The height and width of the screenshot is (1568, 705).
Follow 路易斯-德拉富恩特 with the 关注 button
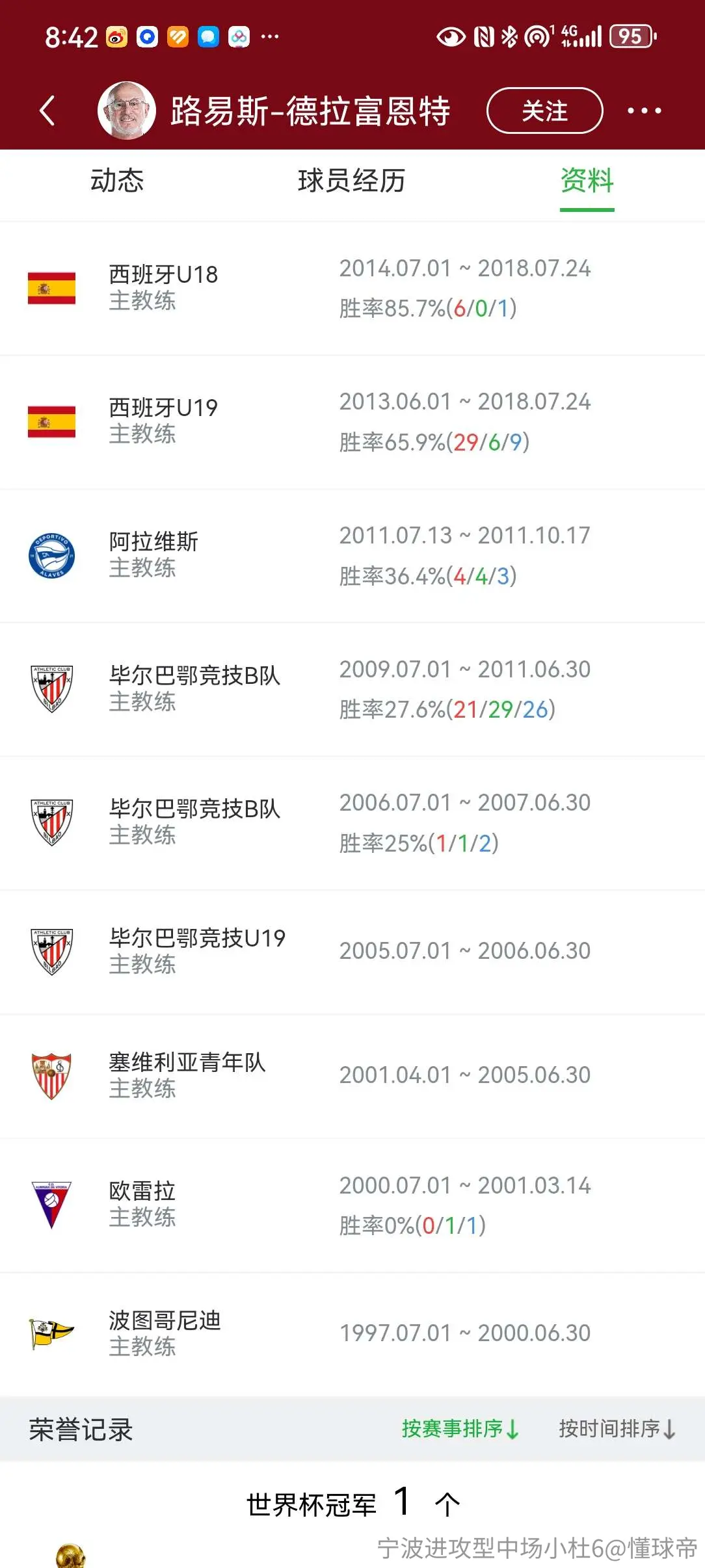544,111
